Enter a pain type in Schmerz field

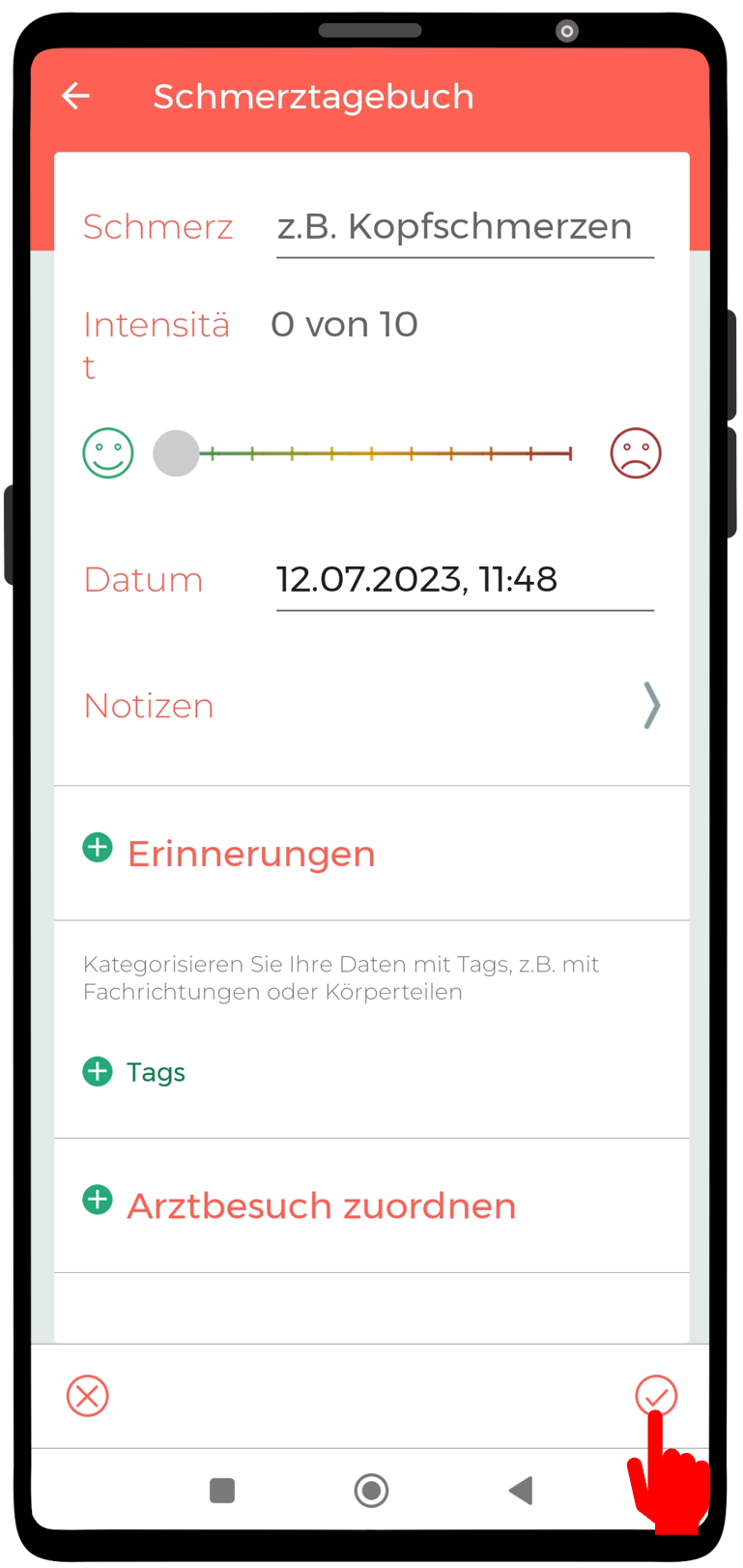465,228
